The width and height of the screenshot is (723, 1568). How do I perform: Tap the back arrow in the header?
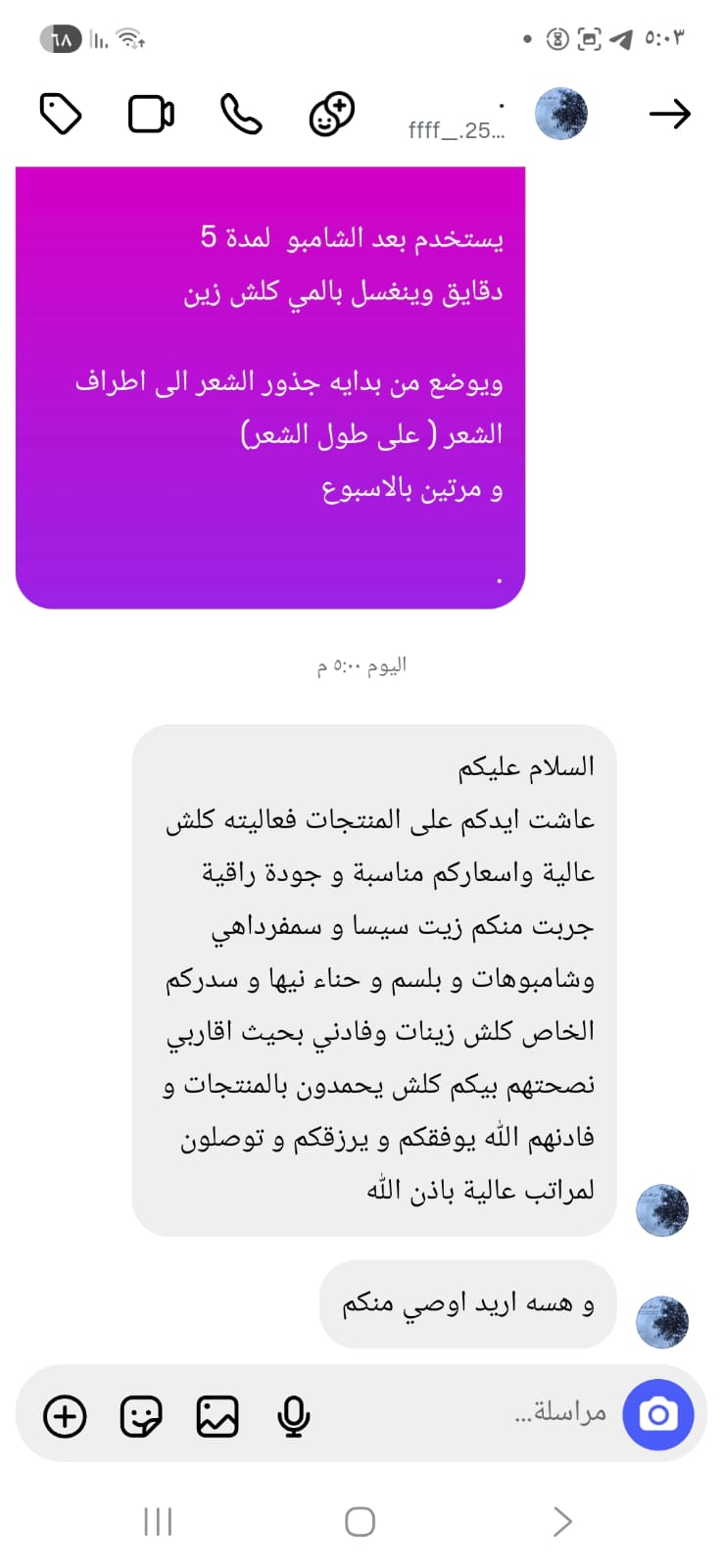point(670,115)
